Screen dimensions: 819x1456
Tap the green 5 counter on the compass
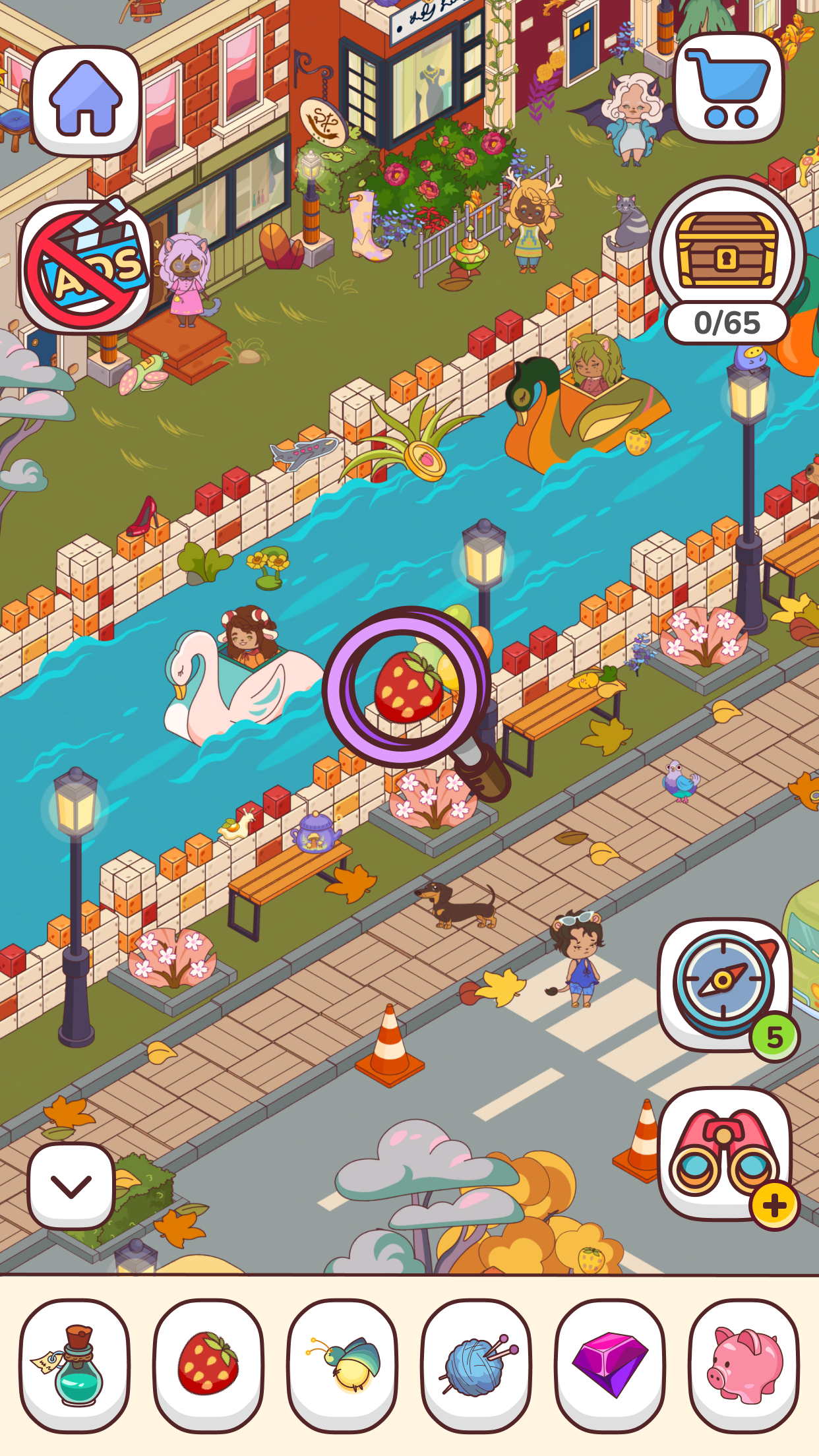[773, 1037]
